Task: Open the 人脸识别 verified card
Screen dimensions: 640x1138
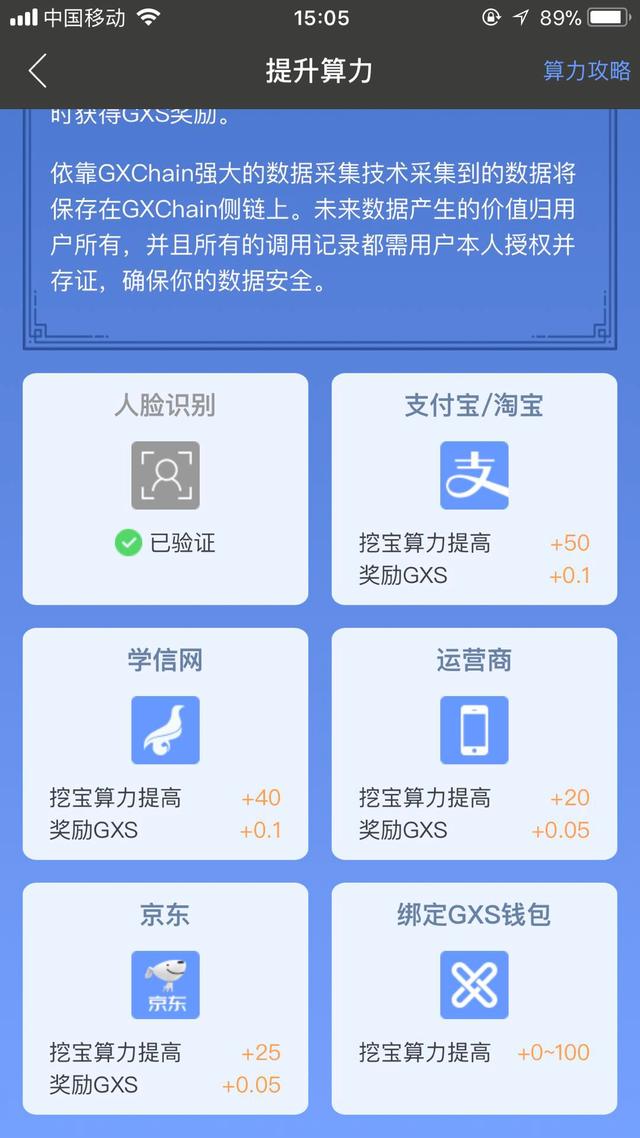Action: (x=165, y=489)
